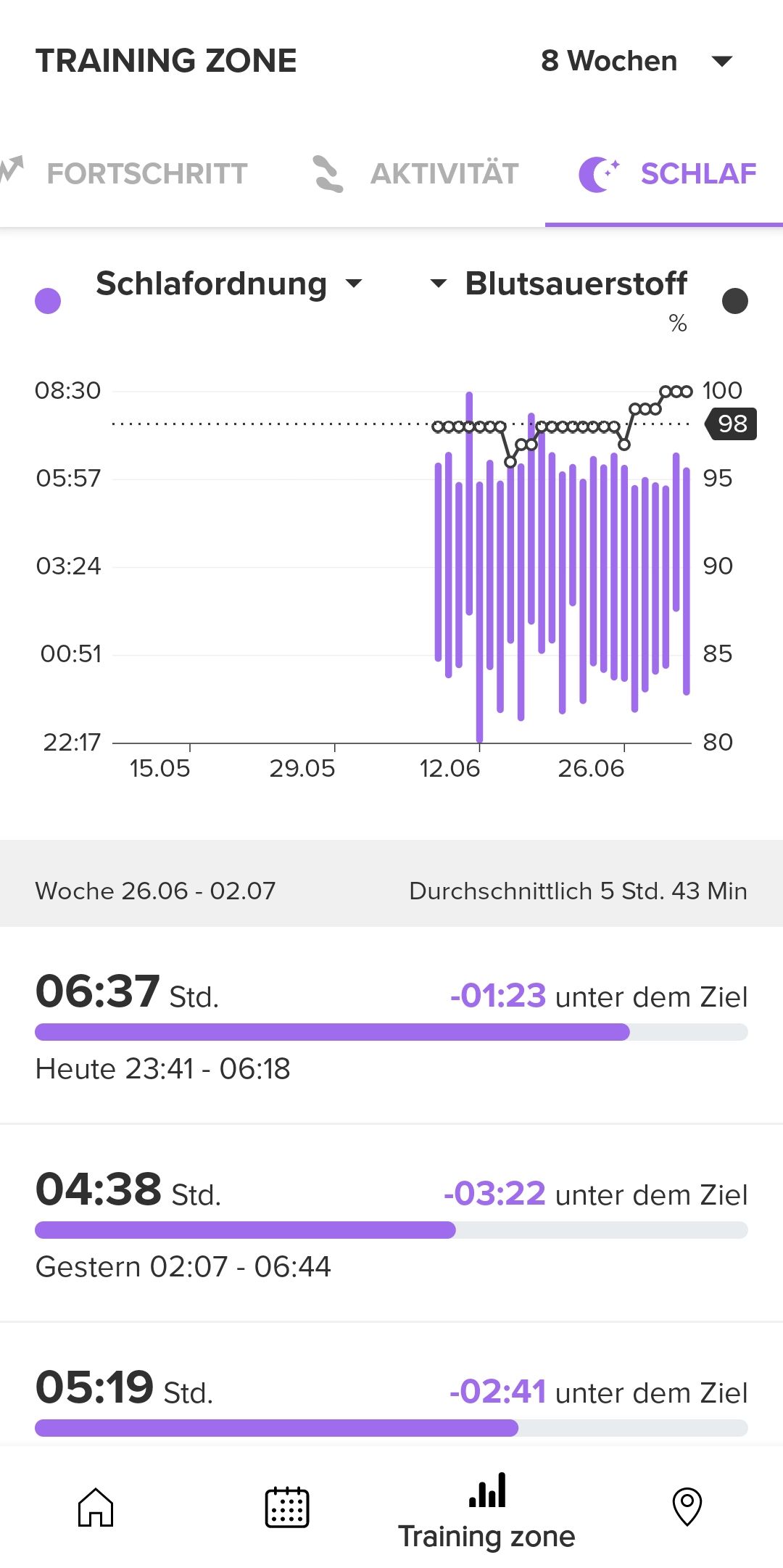The height and width of the screenshot is (1568, 783).
Task: Switch to the Fortschritt tab
Action: [x=125, y=173]
